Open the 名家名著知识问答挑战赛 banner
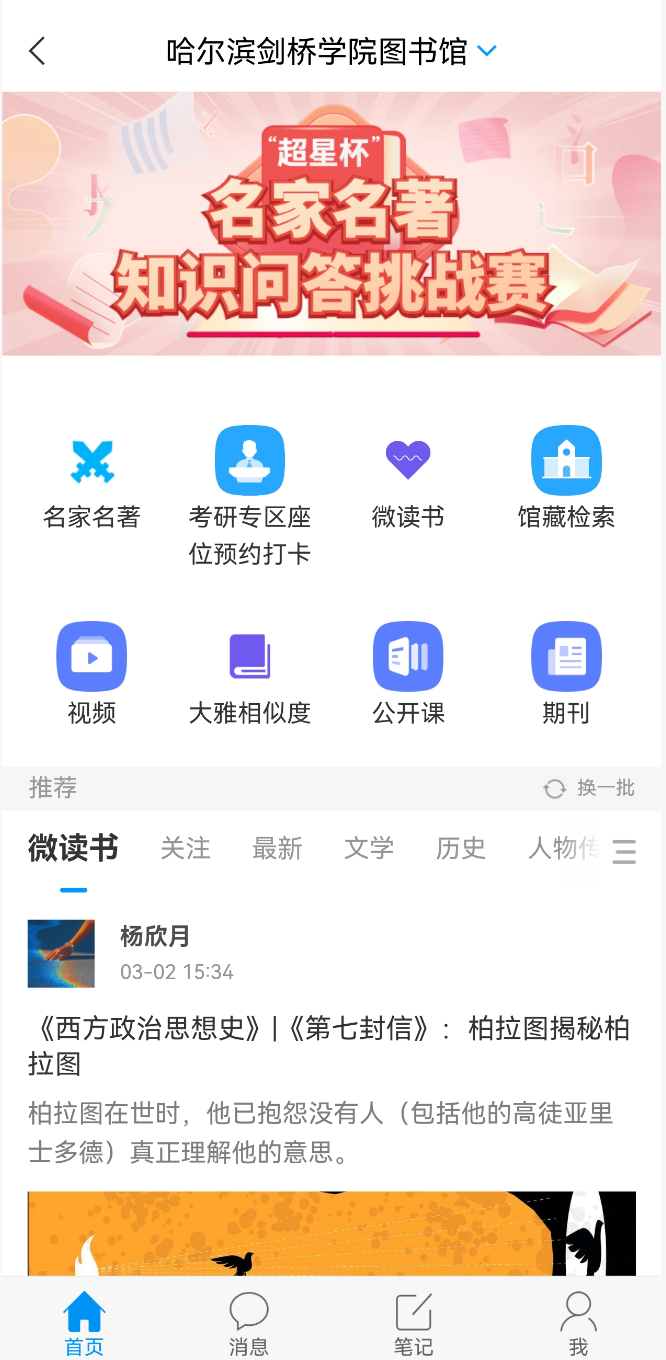Image resolution: width=666 pixels, height=1360 pixels. click(332, 224)
